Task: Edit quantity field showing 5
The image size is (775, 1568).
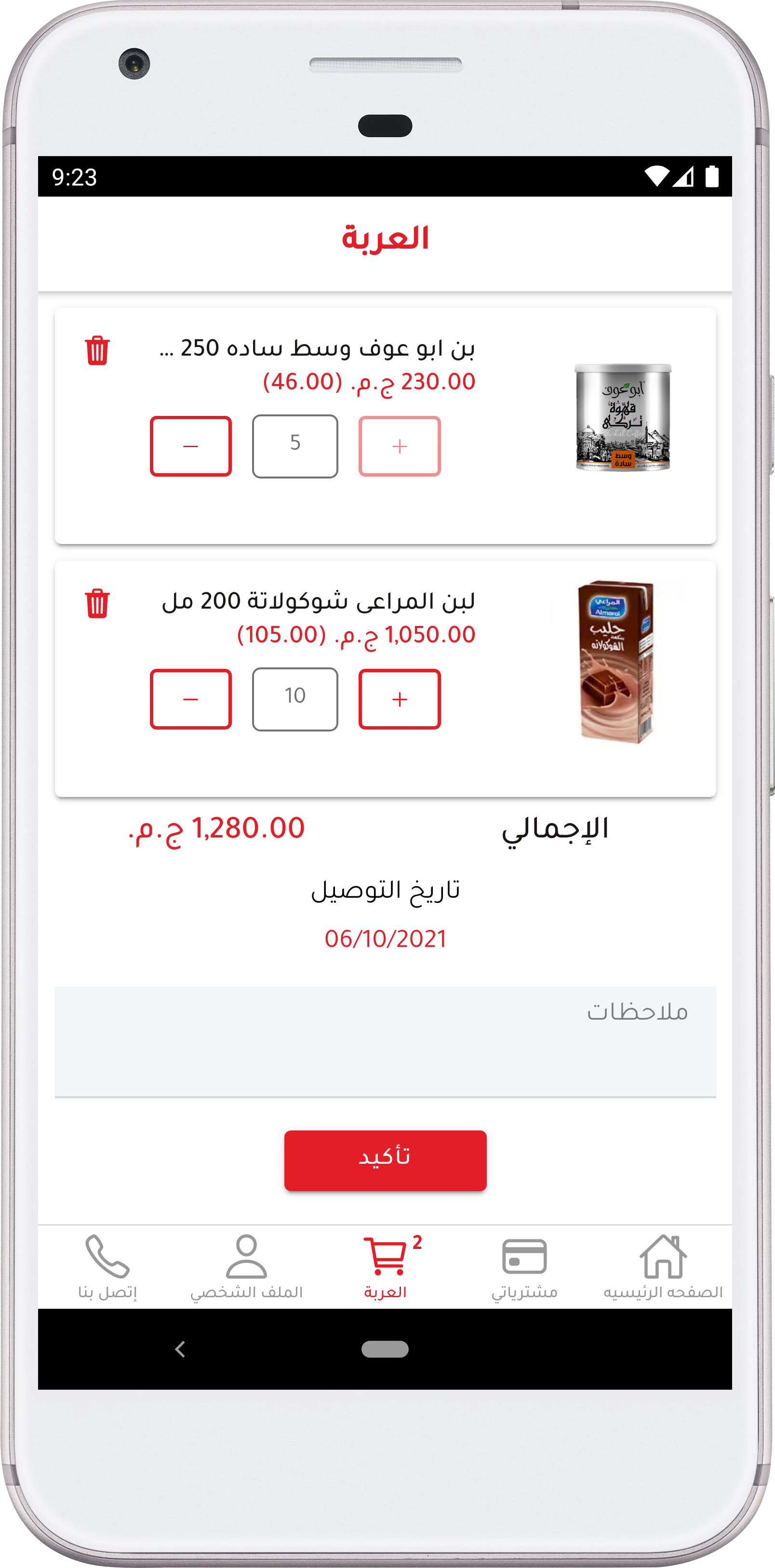Action: pyautogui.click(x=295, y=446)
